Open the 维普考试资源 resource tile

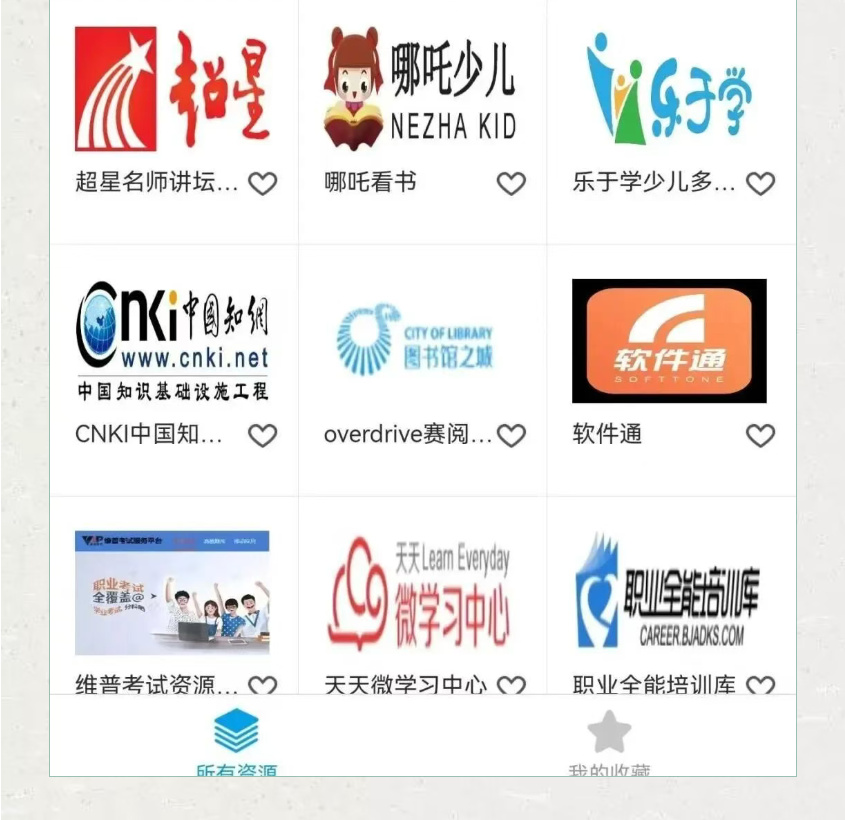[x=172, y=593]
